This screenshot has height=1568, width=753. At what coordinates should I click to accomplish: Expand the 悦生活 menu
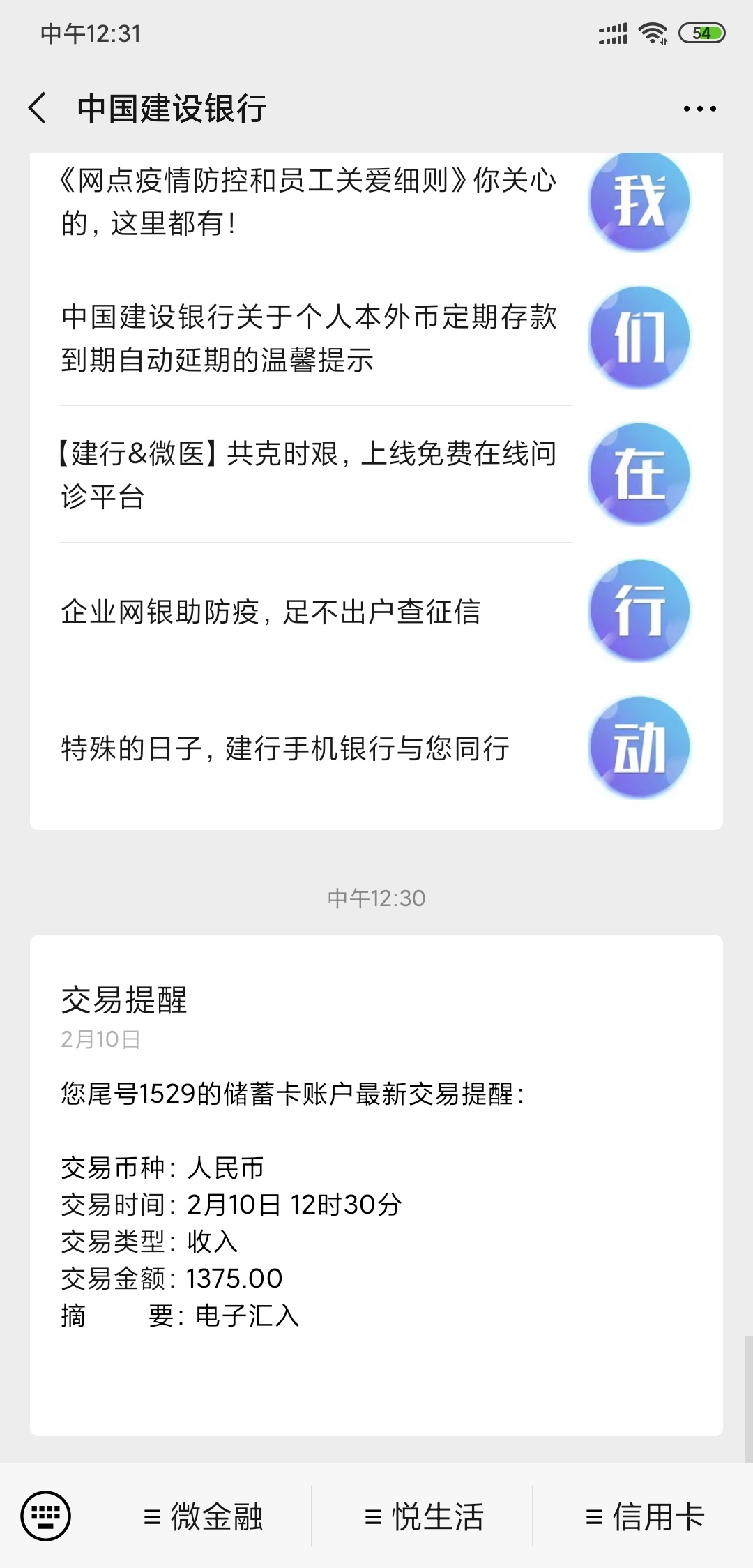[423, 1516]
